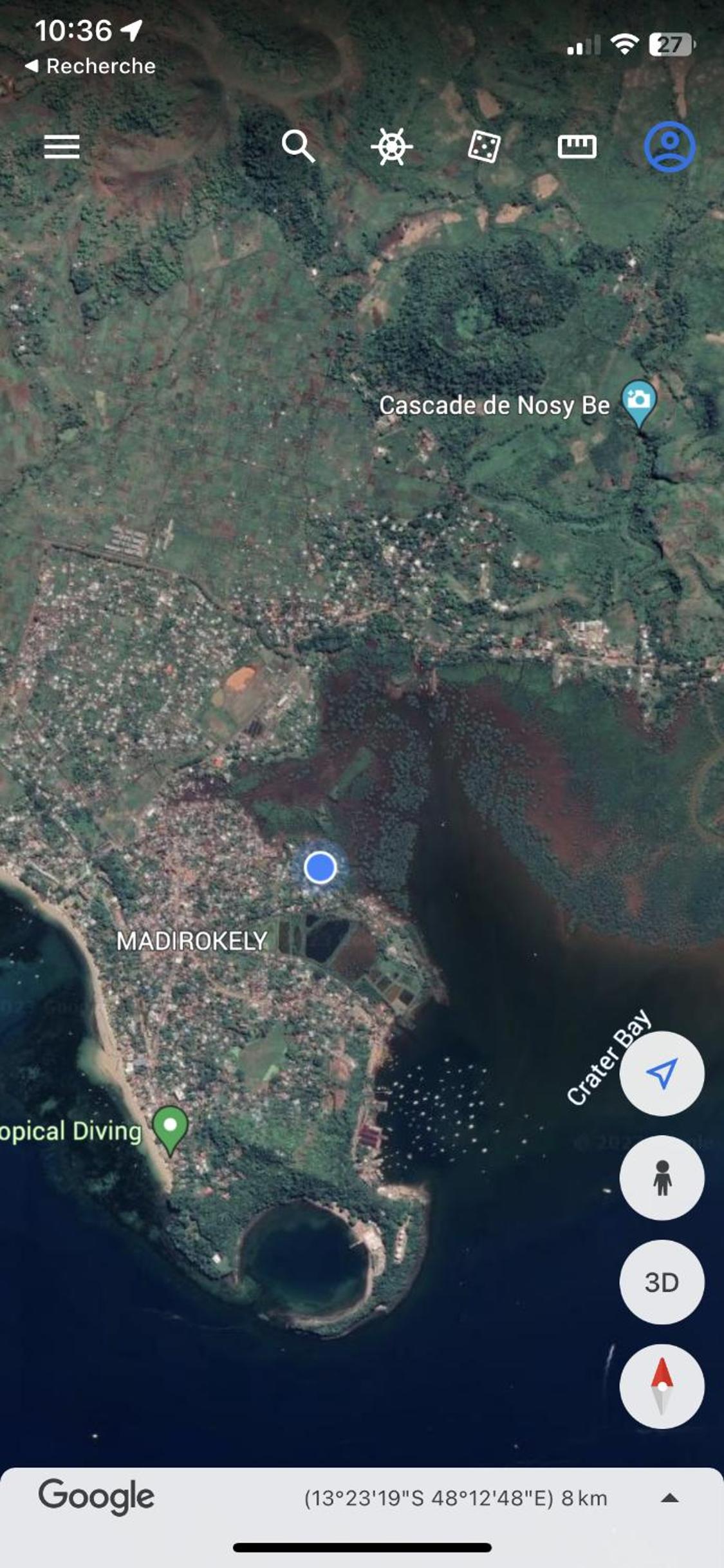The height and width of the screenshot is (1568, 724).
Task: Center map on my location
Action: (662, 1073)
